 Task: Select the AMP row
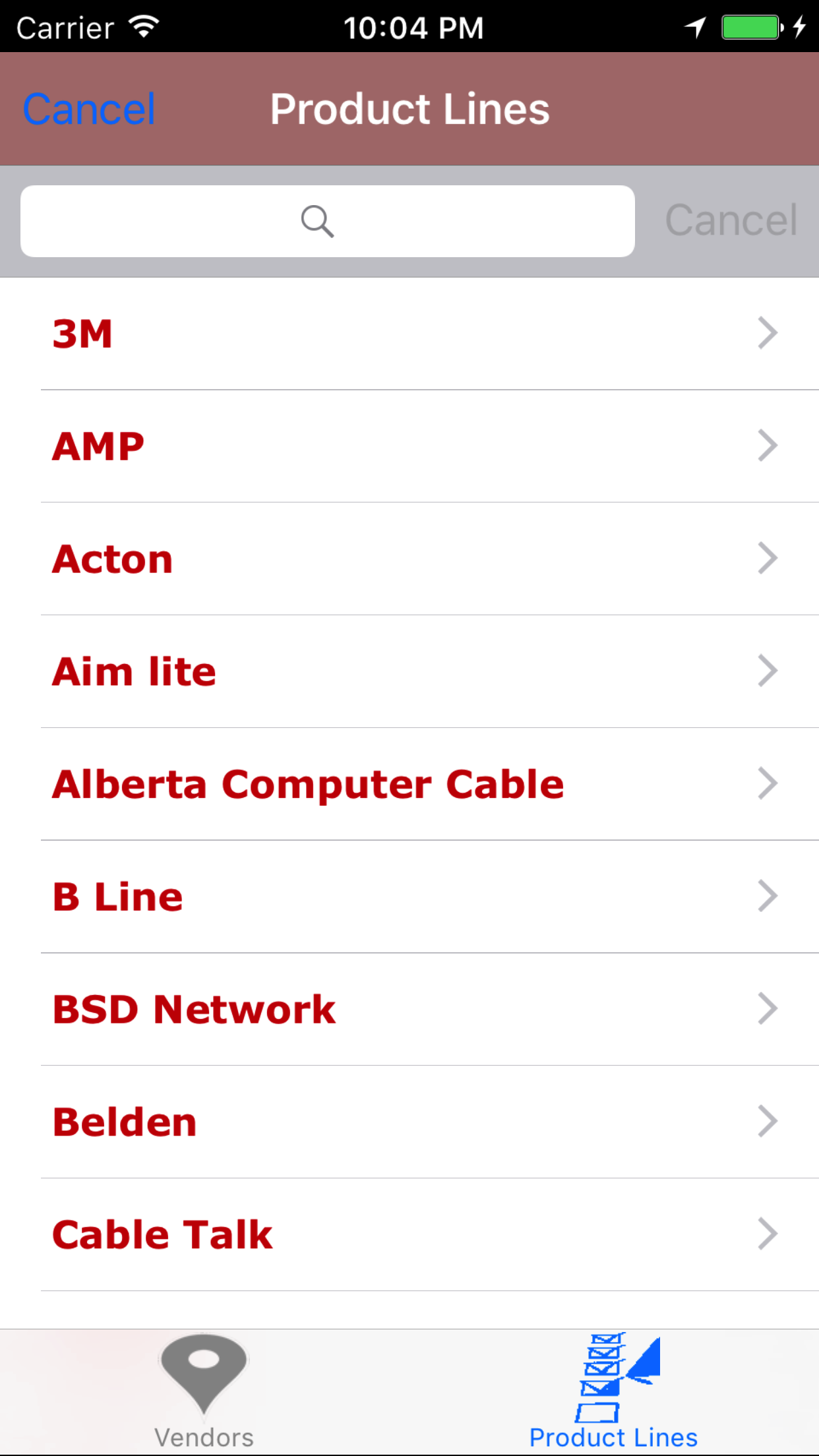click(409, 446)
